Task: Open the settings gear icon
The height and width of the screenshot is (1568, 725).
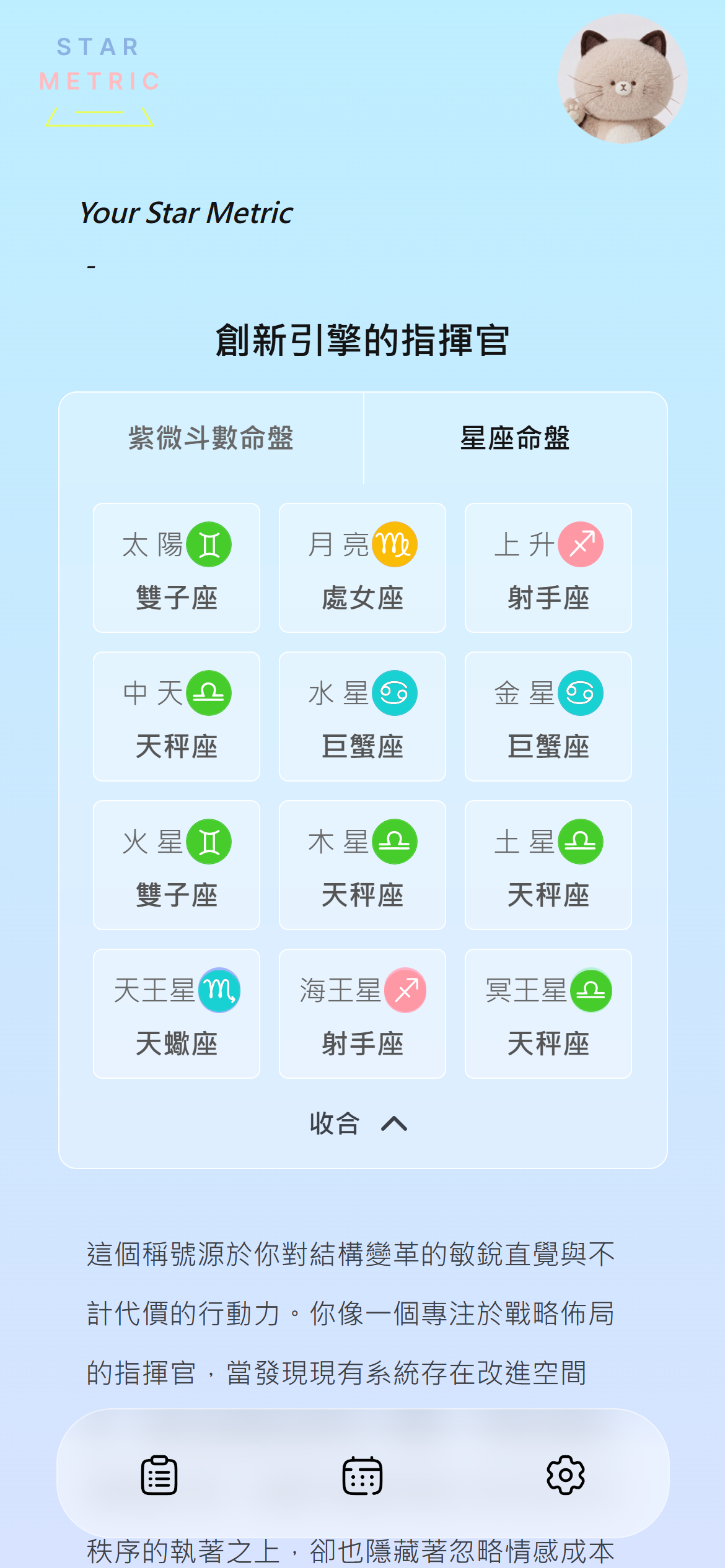Action: point(566,1476)
